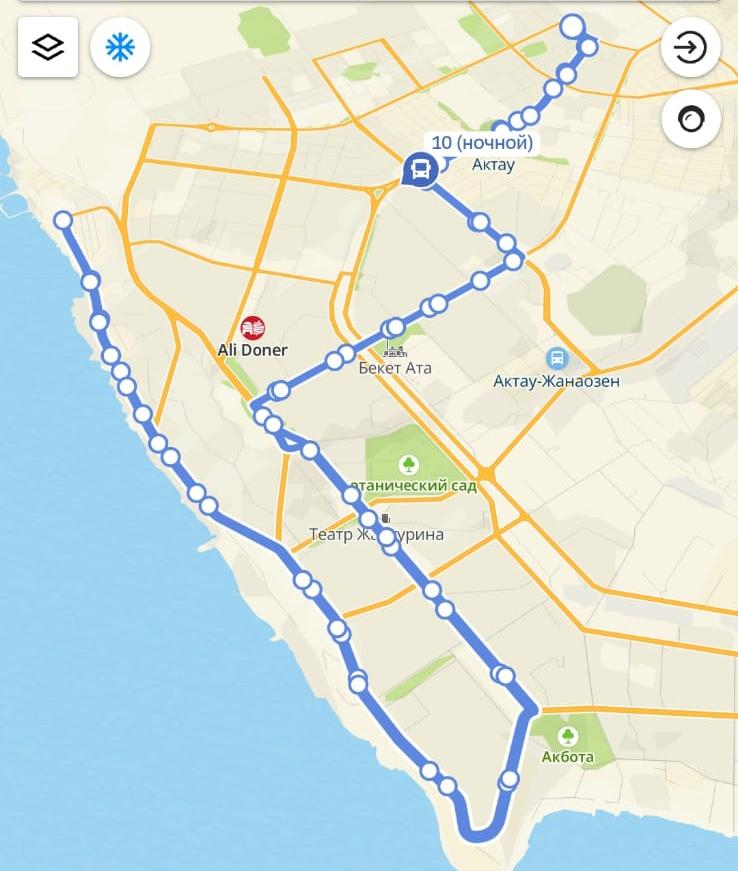738x871 pixels.
Task: Open the Актау-Жанаозен bus station marker
Action: (x=557, y=358)
